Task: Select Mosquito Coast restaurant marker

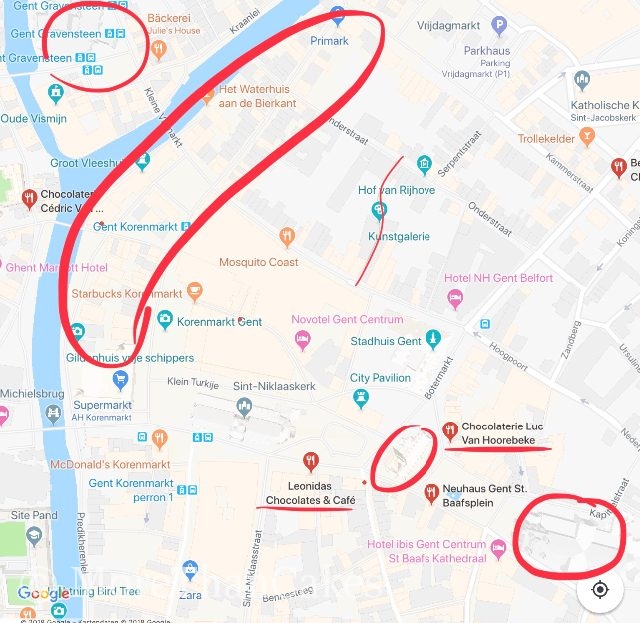Action: 287,237
